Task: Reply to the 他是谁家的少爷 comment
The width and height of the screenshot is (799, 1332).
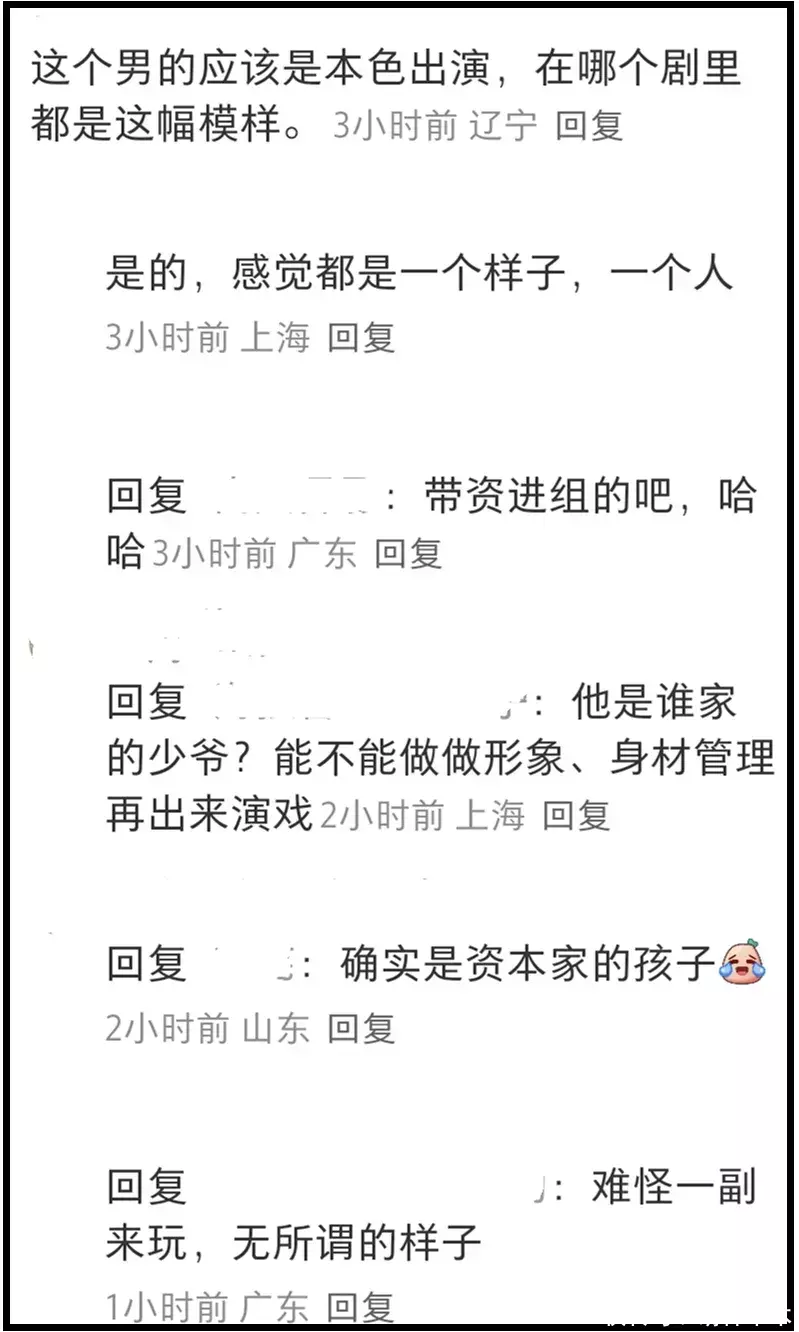Action: coord(576,816)
